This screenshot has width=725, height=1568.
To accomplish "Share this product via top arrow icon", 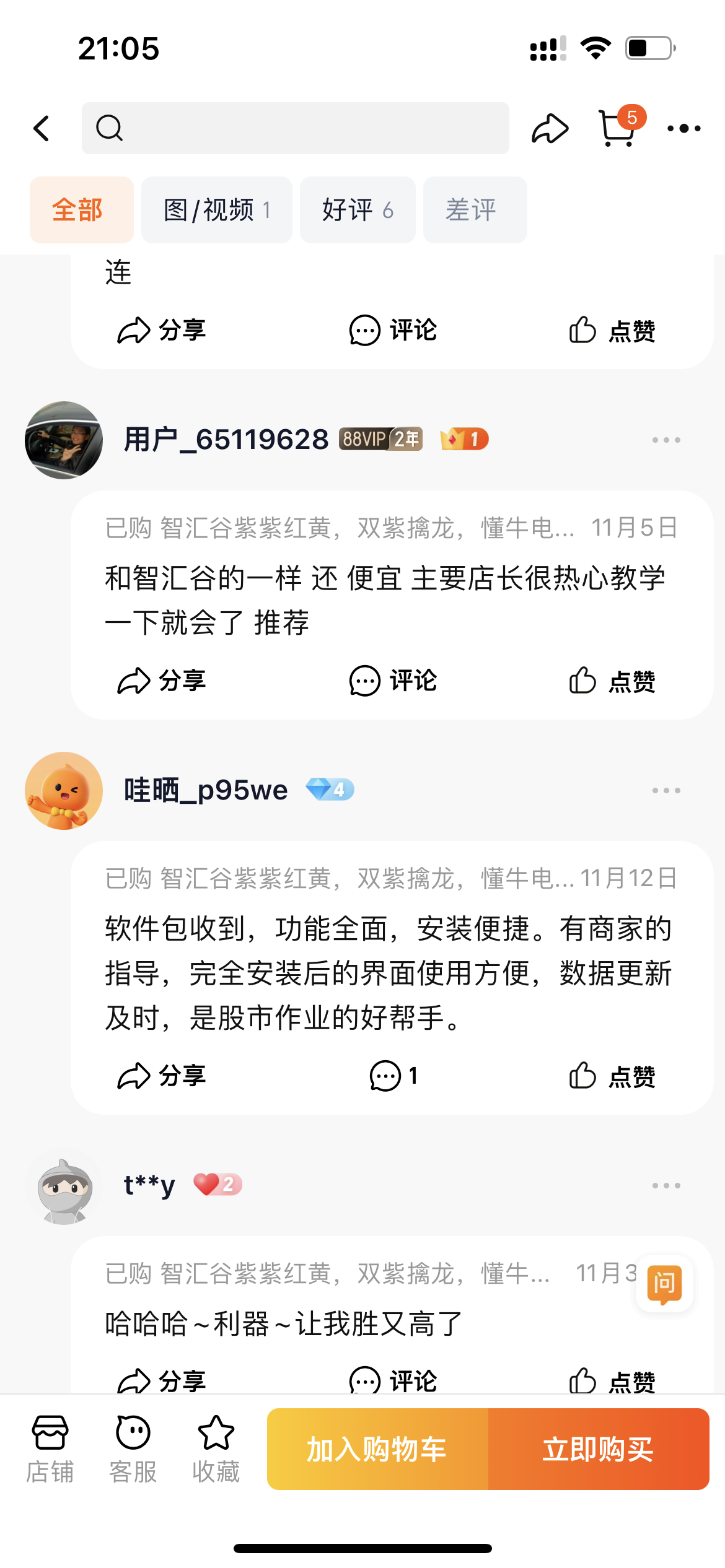I will 550,129.
